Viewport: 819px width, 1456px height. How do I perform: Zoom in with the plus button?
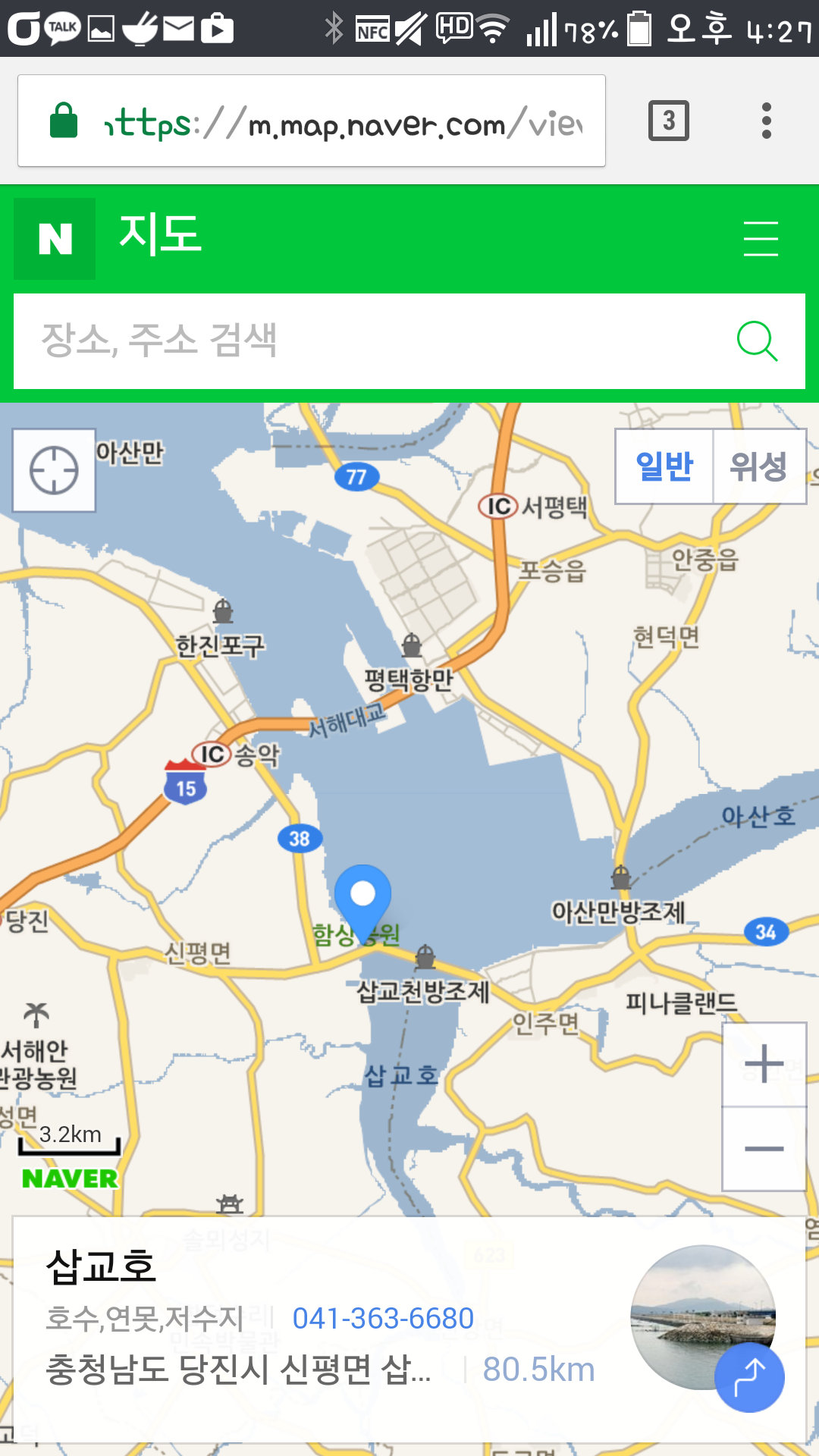point(764,1064)
